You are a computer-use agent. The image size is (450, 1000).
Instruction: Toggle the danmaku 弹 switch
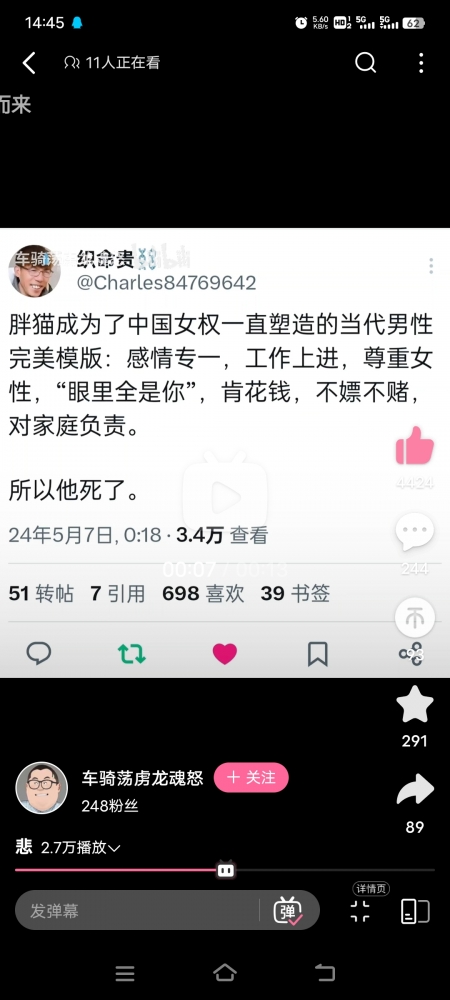[x=287, y=910]
